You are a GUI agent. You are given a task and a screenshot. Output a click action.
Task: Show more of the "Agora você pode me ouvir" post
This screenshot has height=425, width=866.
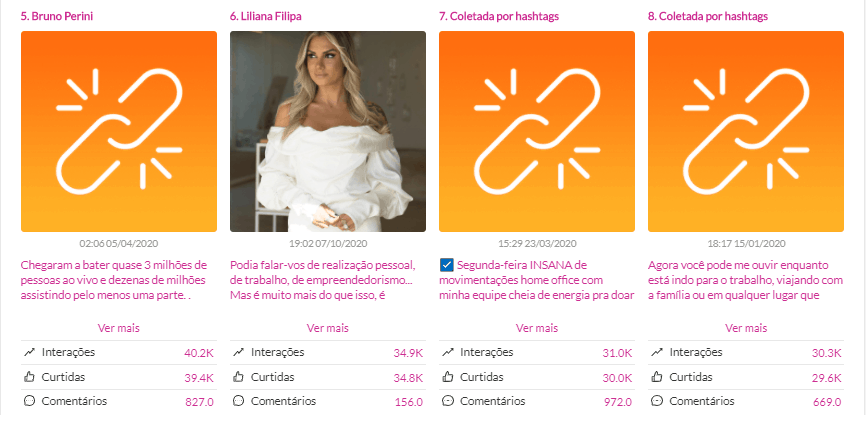click(746, 328)
